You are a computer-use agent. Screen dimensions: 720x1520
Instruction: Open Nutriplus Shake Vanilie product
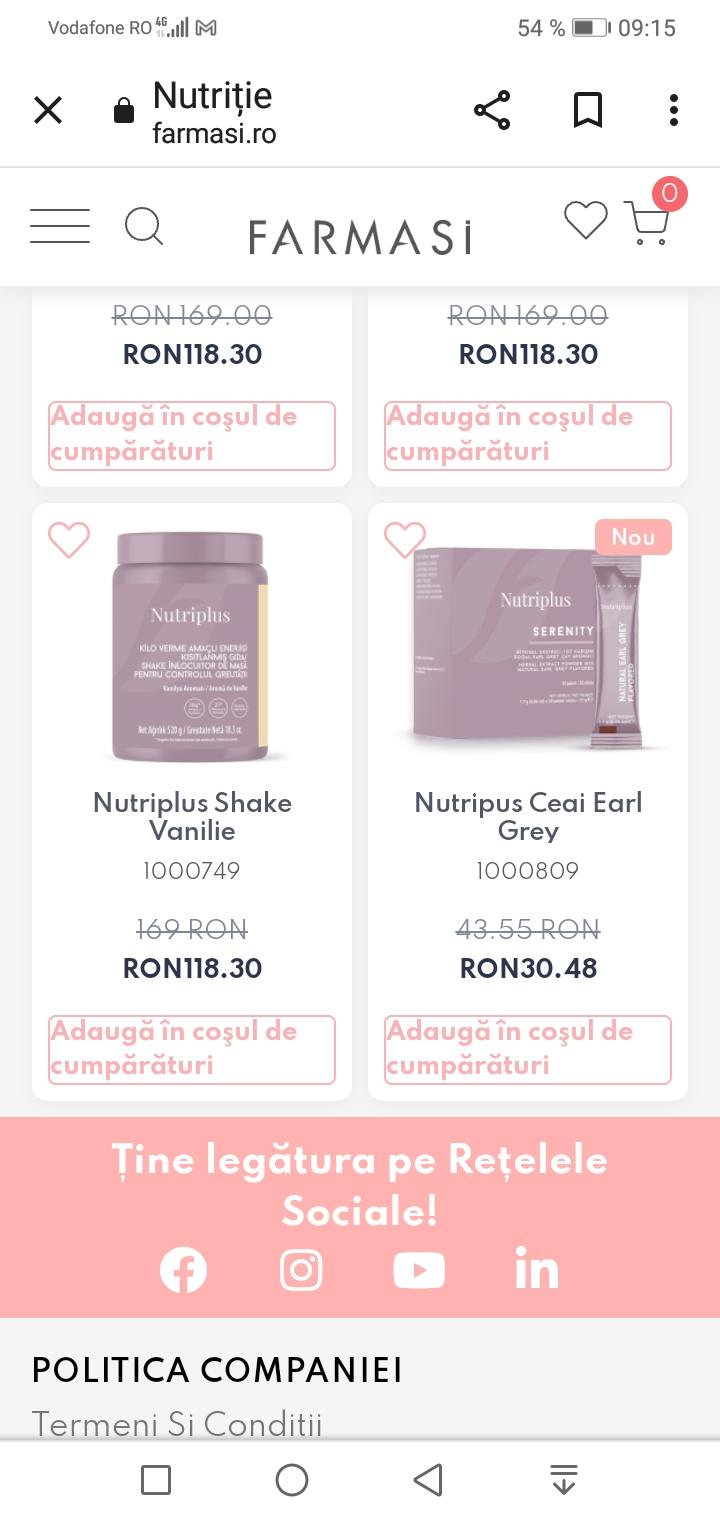pyautogui.click(x=192, y=816)
